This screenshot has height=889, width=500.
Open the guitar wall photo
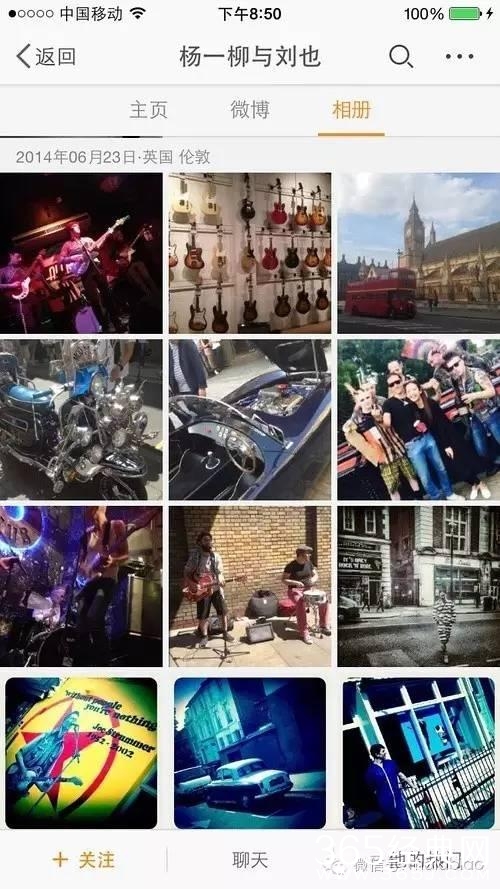click(x=250, y=253)
